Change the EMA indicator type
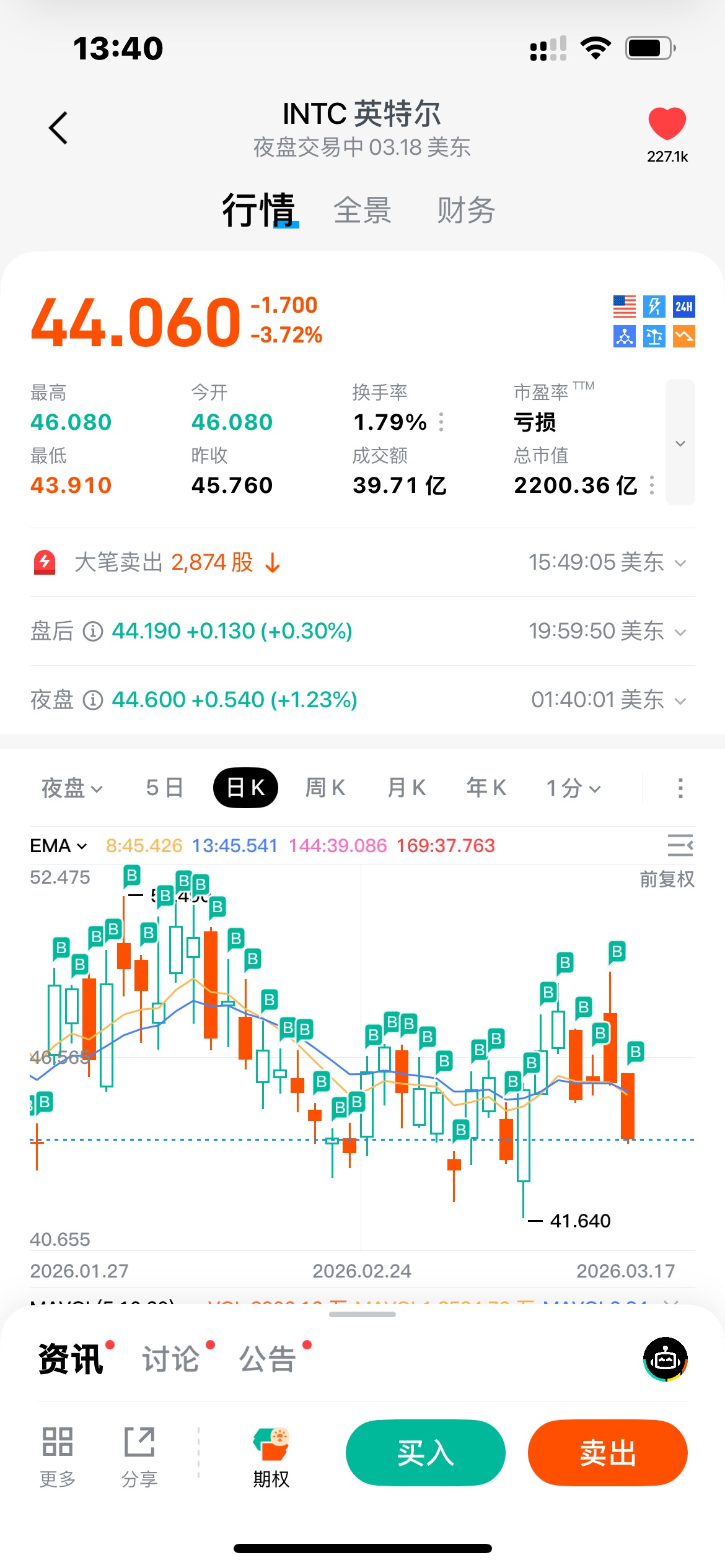Viewport: 725px width, 1568px height. 58,846
